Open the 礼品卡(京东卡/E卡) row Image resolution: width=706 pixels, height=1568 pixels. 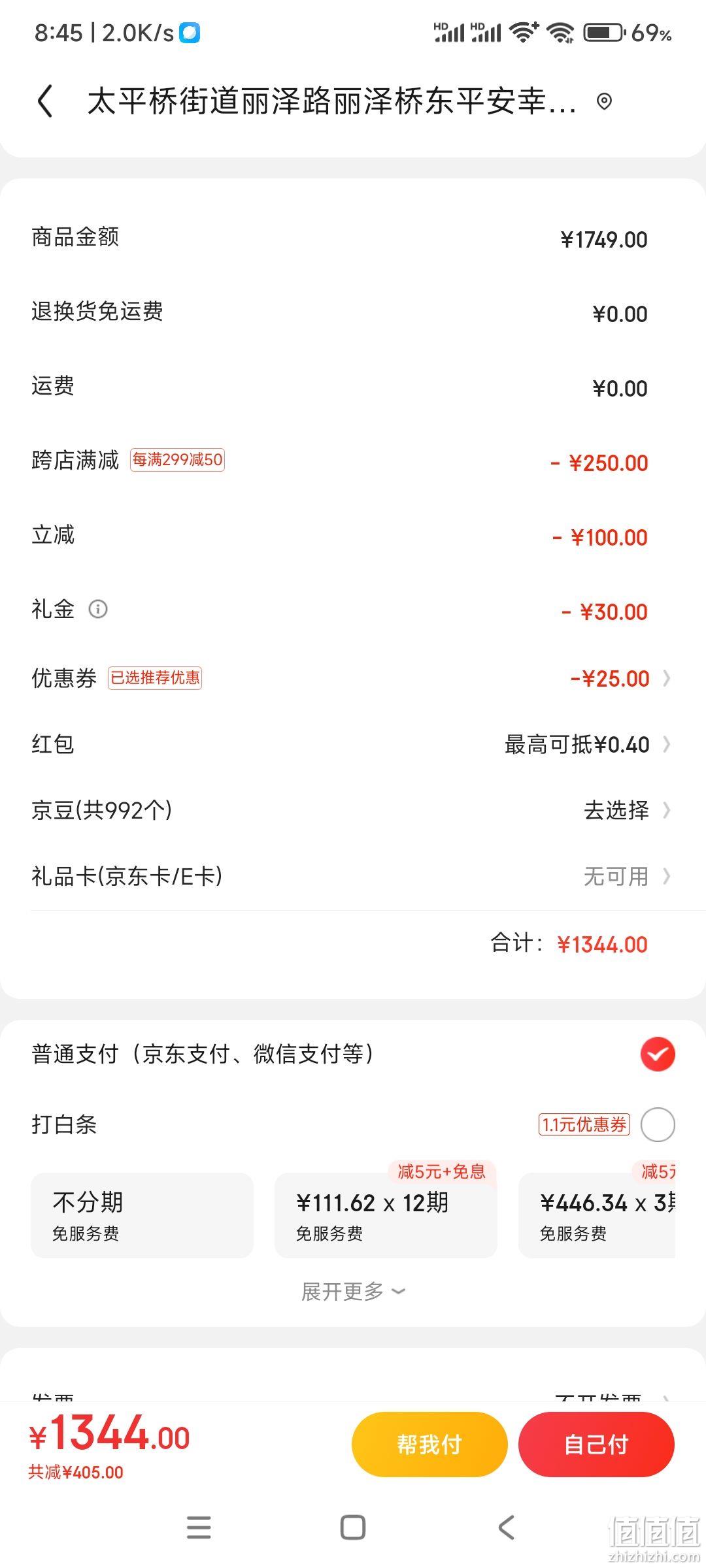pos(353,876)
